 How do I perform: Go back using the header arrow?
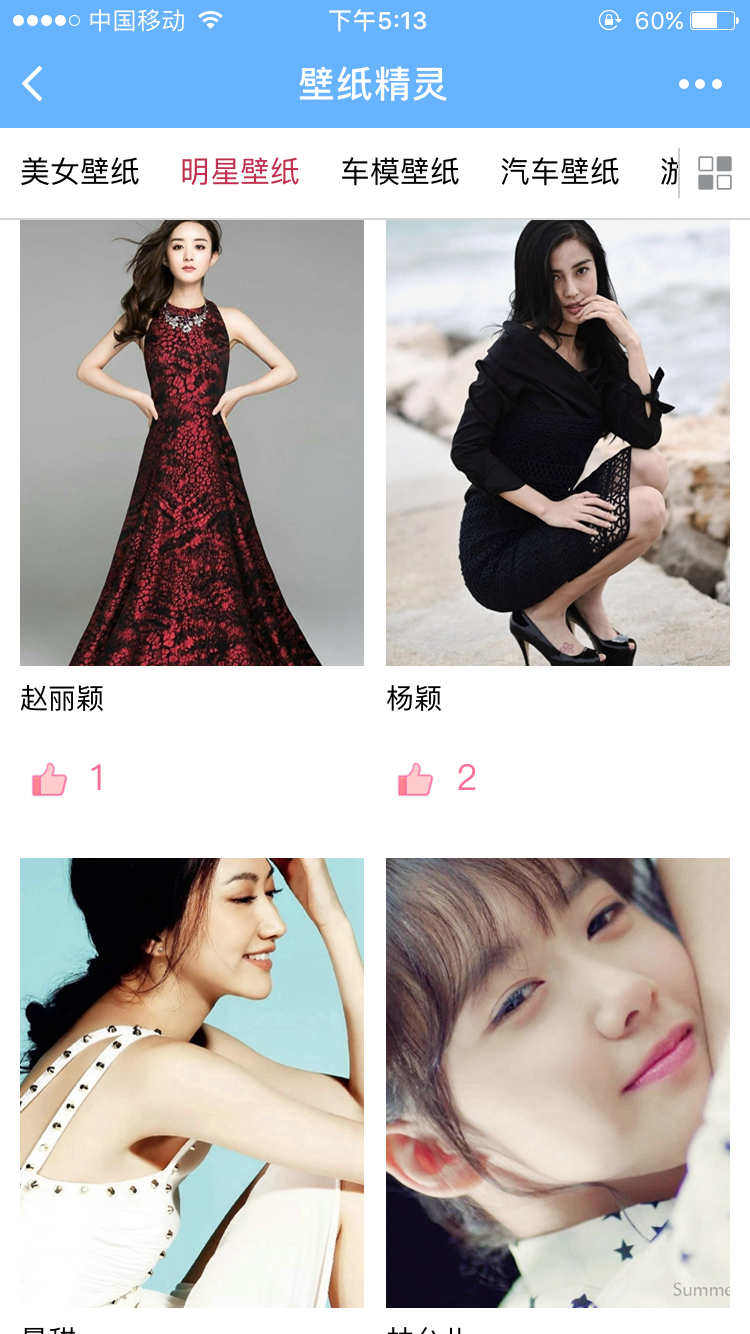point(33,84)
